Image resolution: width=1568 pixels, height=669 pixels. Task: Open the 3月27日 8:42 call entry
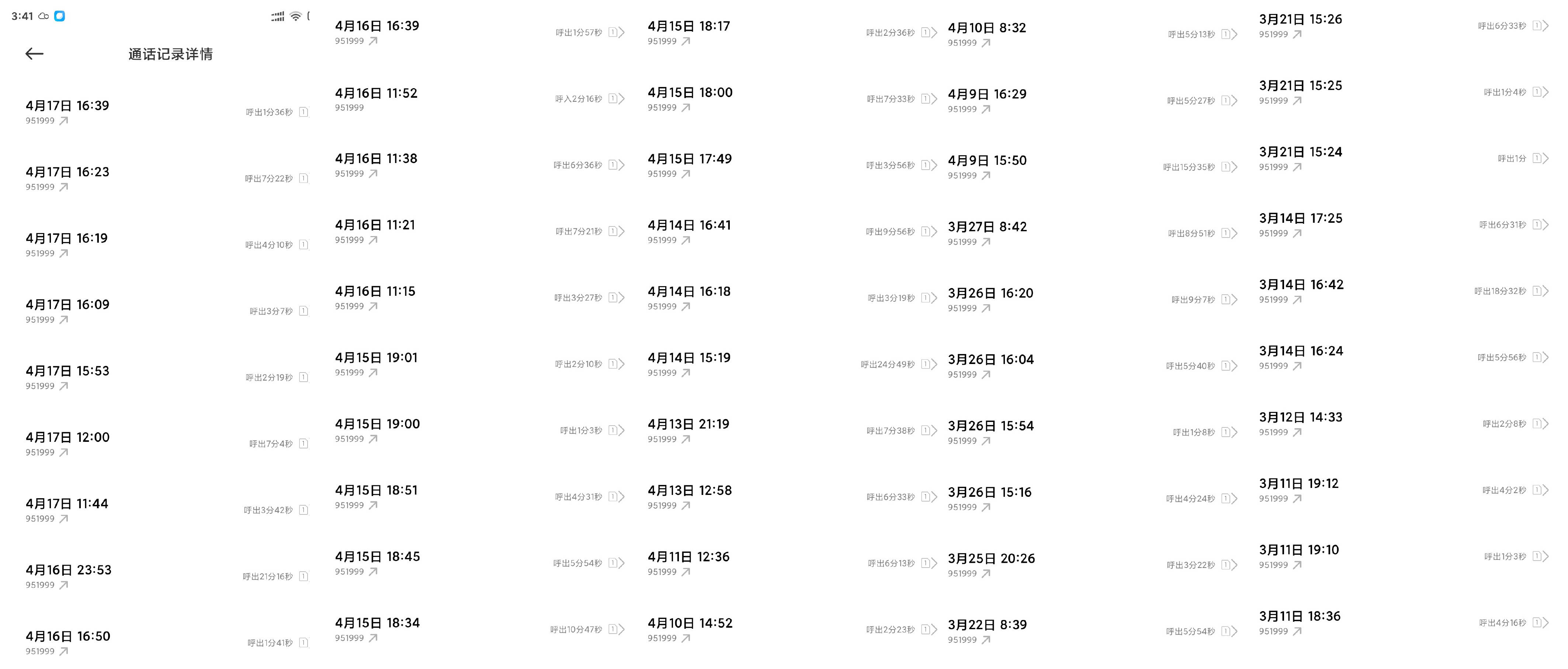[x=1092, y=234]
